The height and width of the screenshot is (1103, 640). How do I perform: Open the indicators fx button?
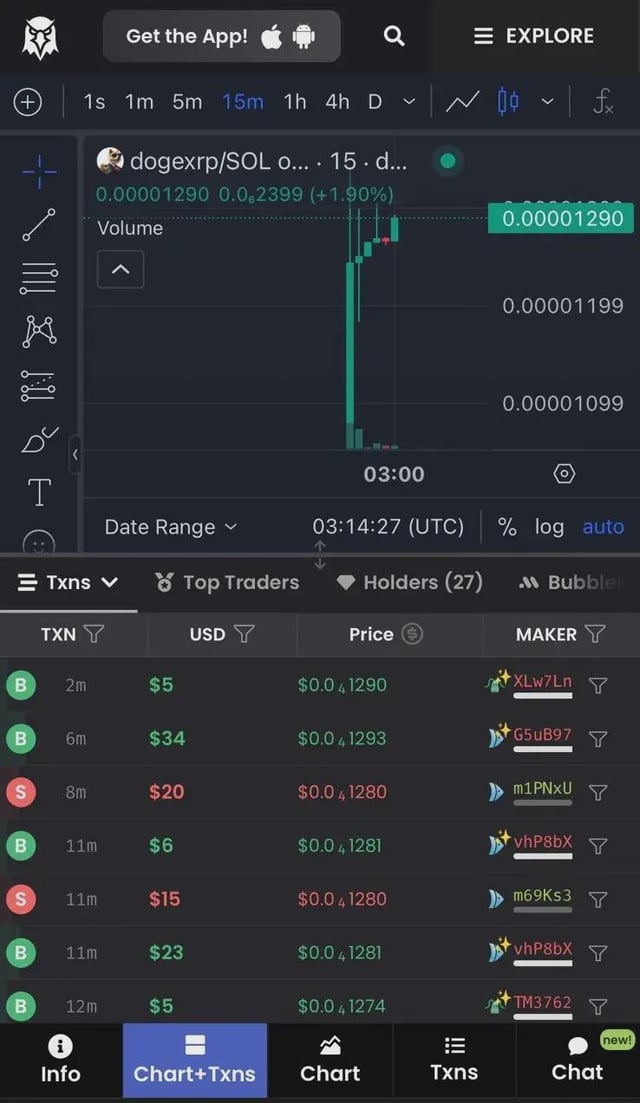click(x=603, y=102)
